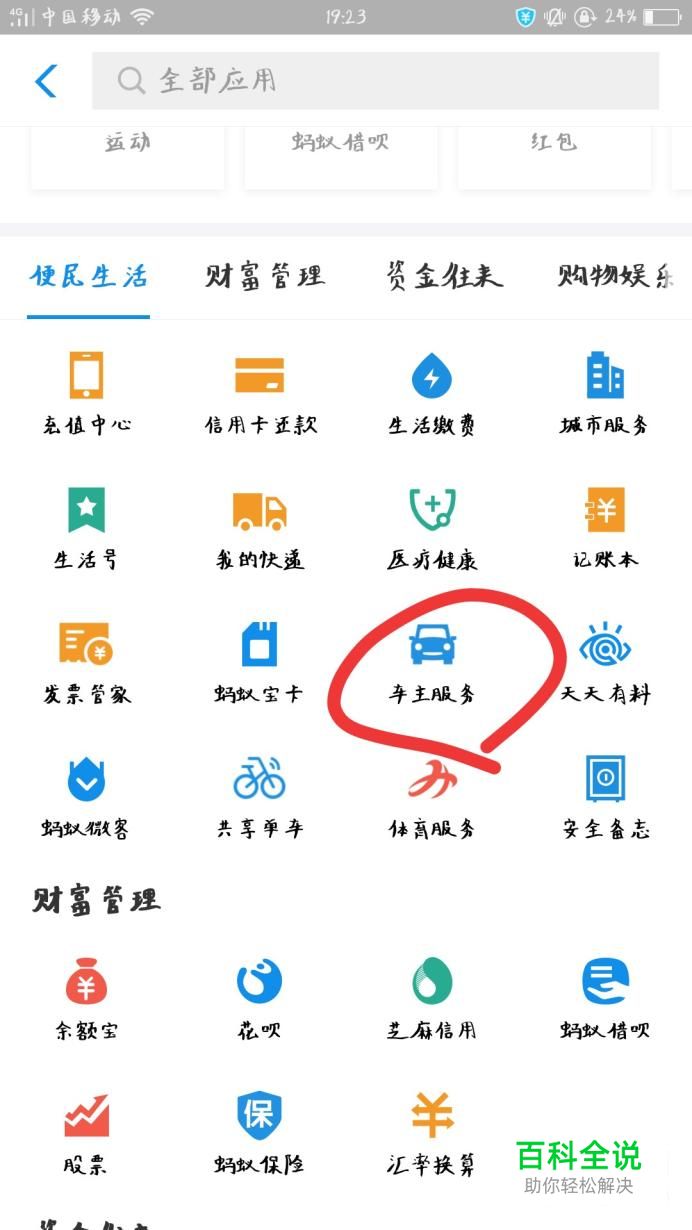This screenshot has width=692, height=1230.
Task: Open 充值中心
Action: 87,392
